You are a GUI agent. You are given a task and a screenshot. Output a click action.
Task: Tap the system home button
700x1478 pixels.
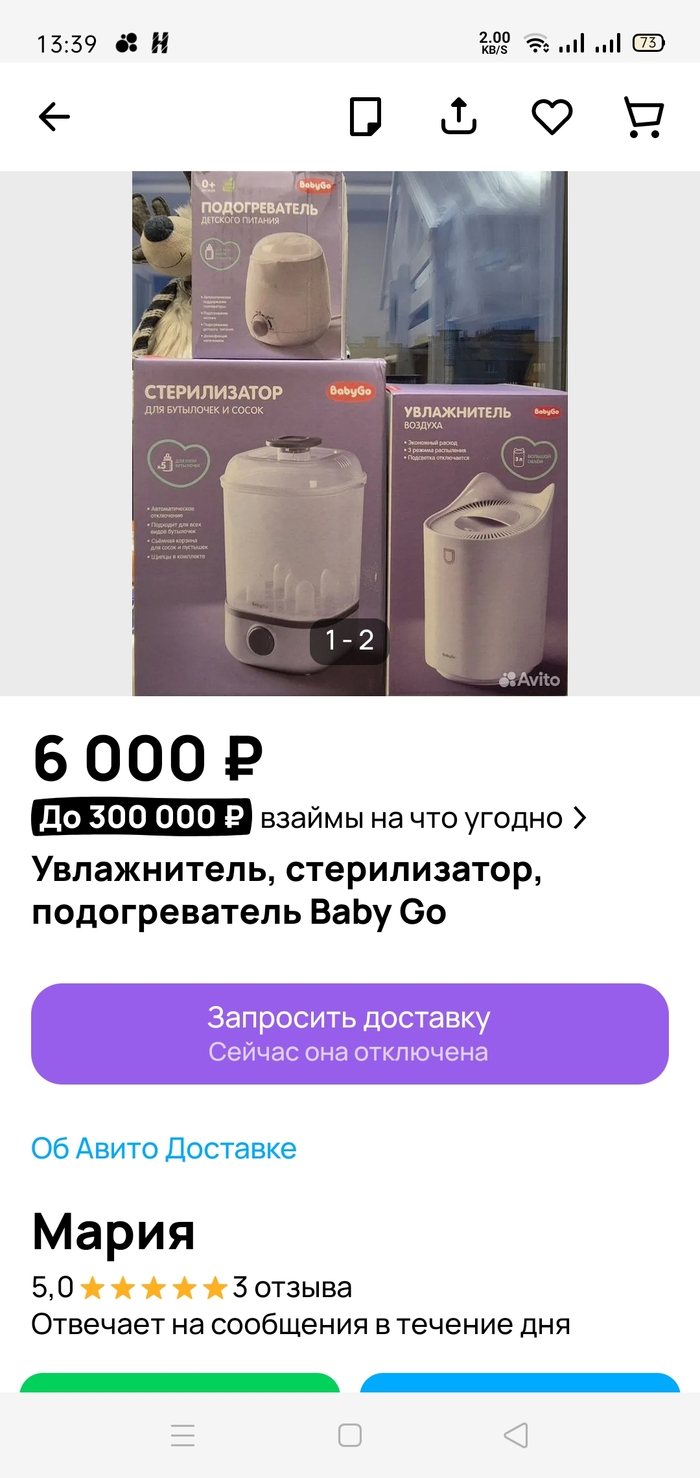click(350, 1436)
